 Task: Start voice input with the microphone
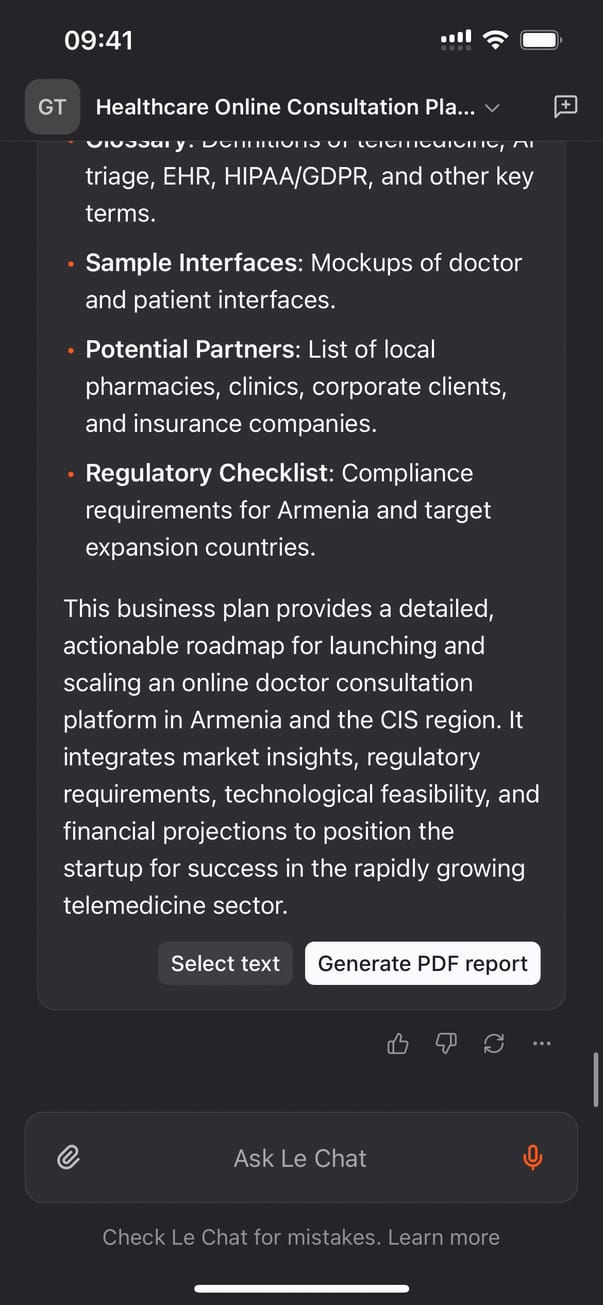533,1158
